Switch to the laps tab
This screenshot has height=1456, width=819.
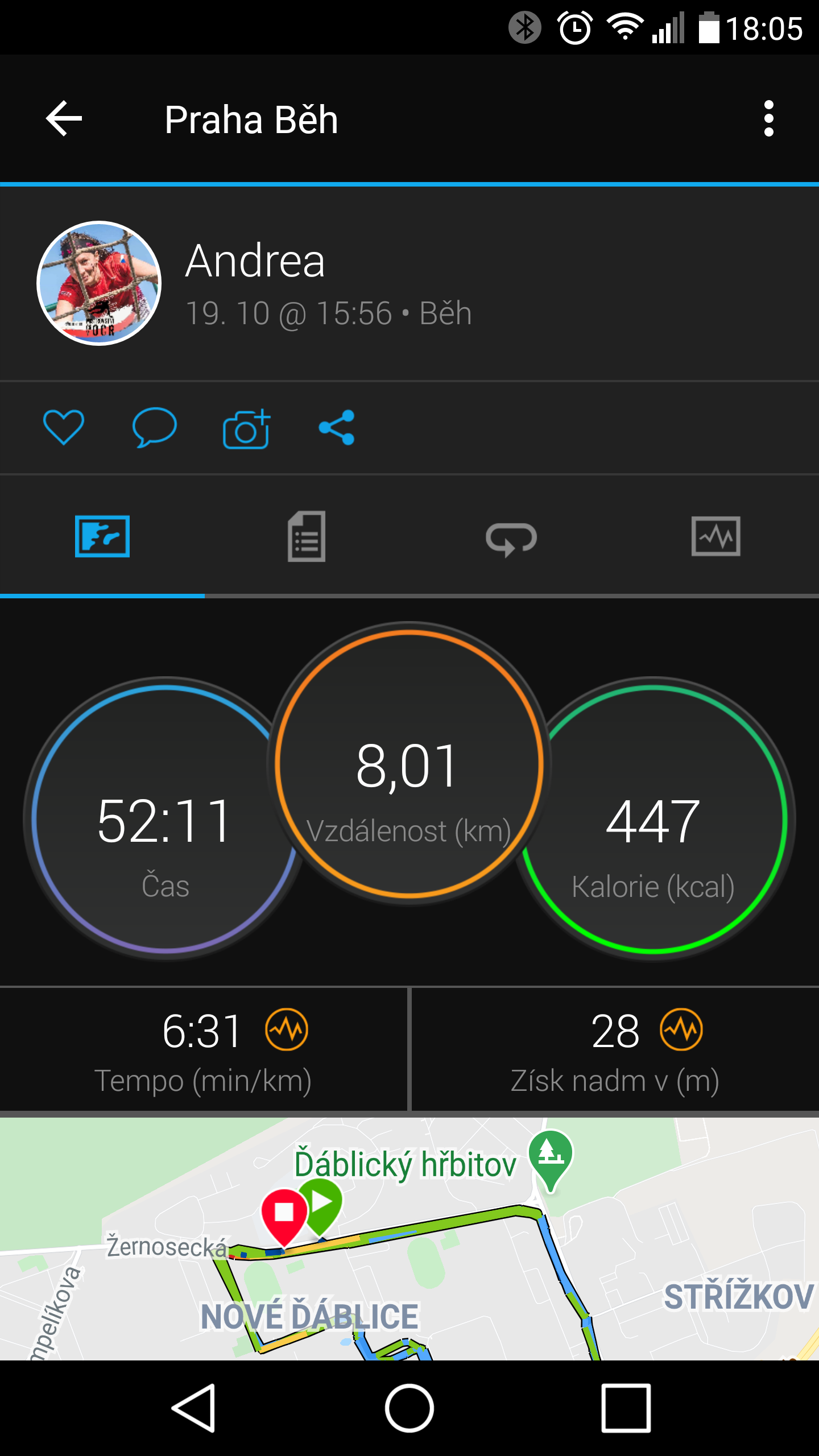click(511, 539)
